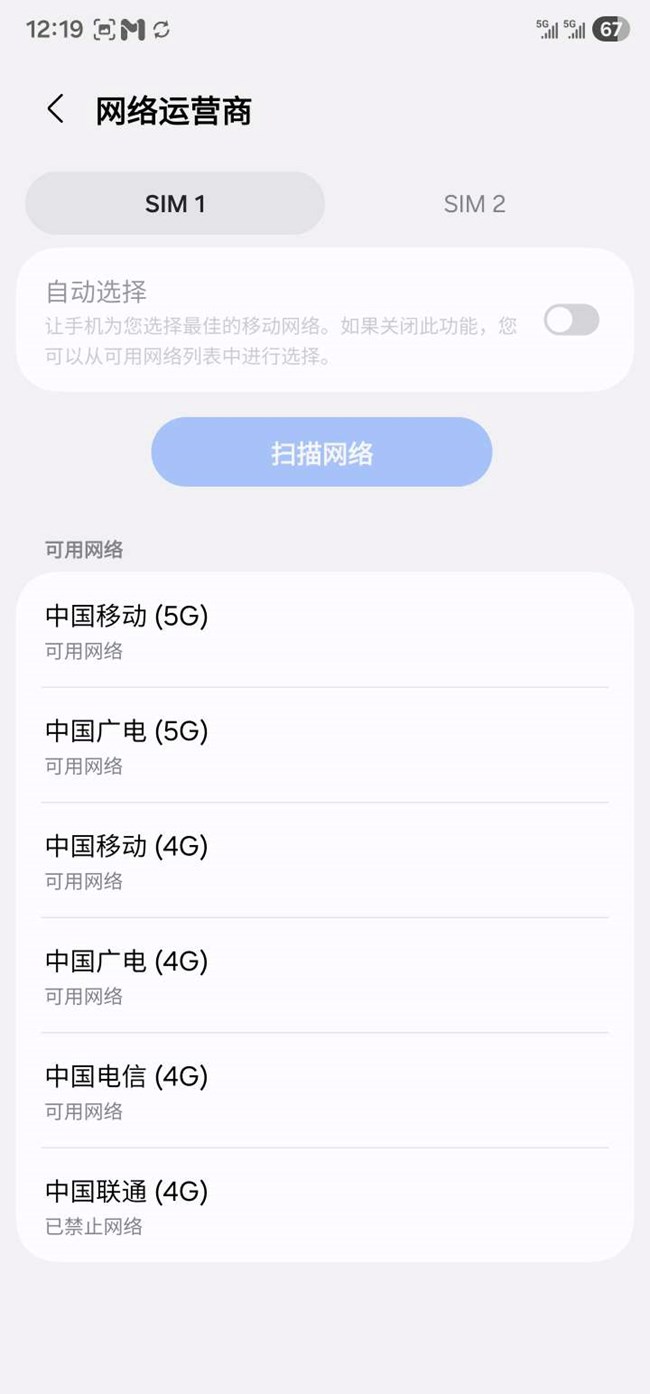Tap the 中国联通 (4G) network row
The image size is (650, 1394).
click(x=325, y=1205)
